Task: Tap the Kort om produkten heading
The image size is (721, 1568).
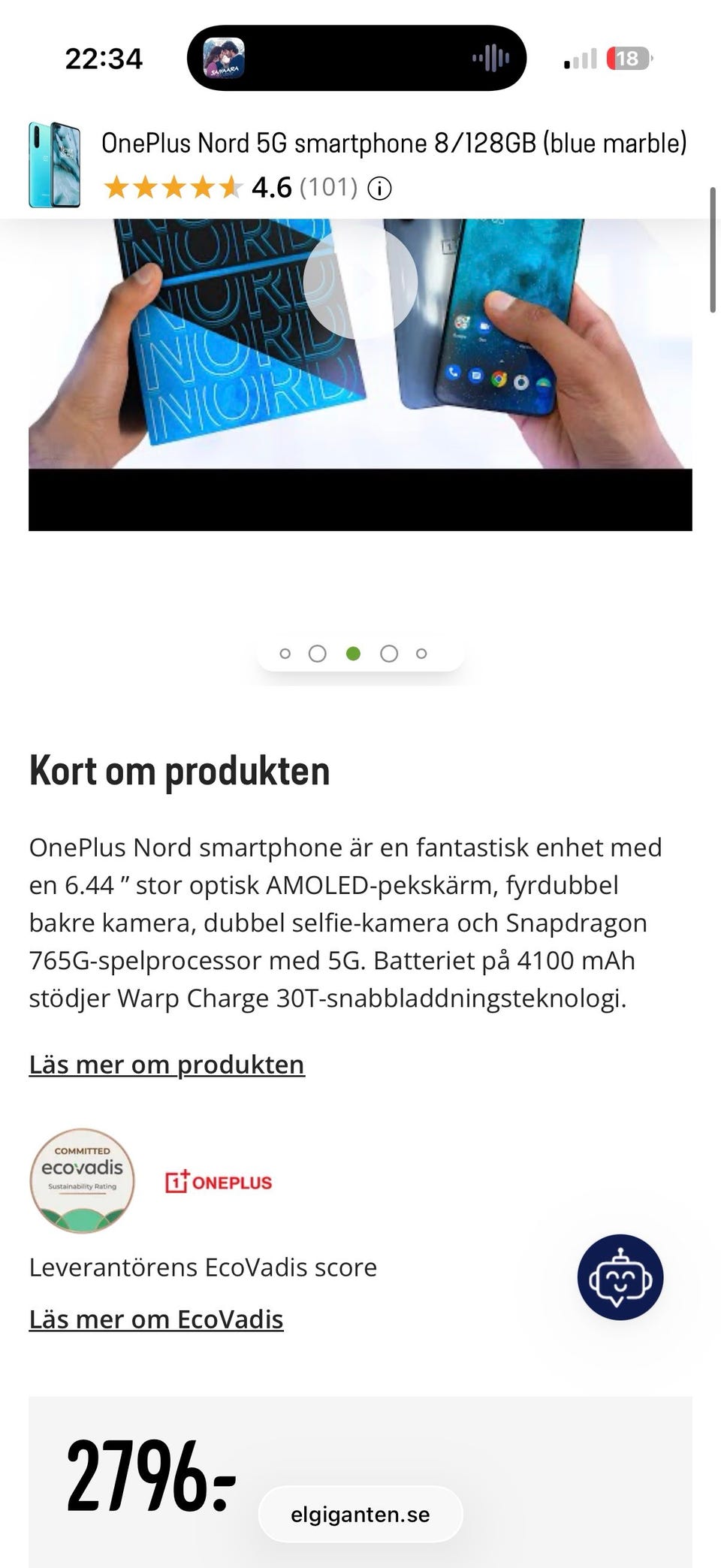Action: (179, 769)
